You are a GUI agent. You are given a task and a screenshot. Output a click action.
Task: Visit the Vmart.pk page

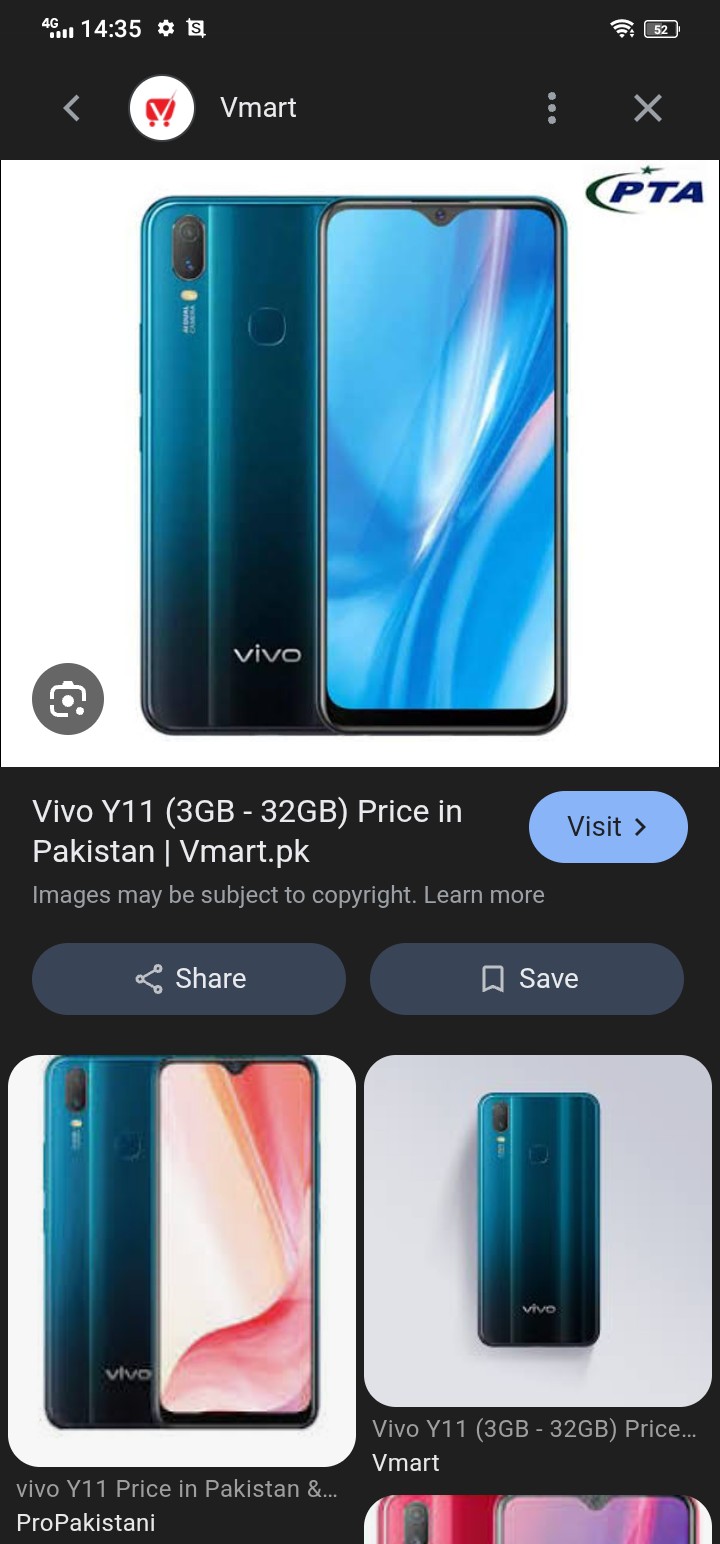pyautogui.click(x=608, y=827)
